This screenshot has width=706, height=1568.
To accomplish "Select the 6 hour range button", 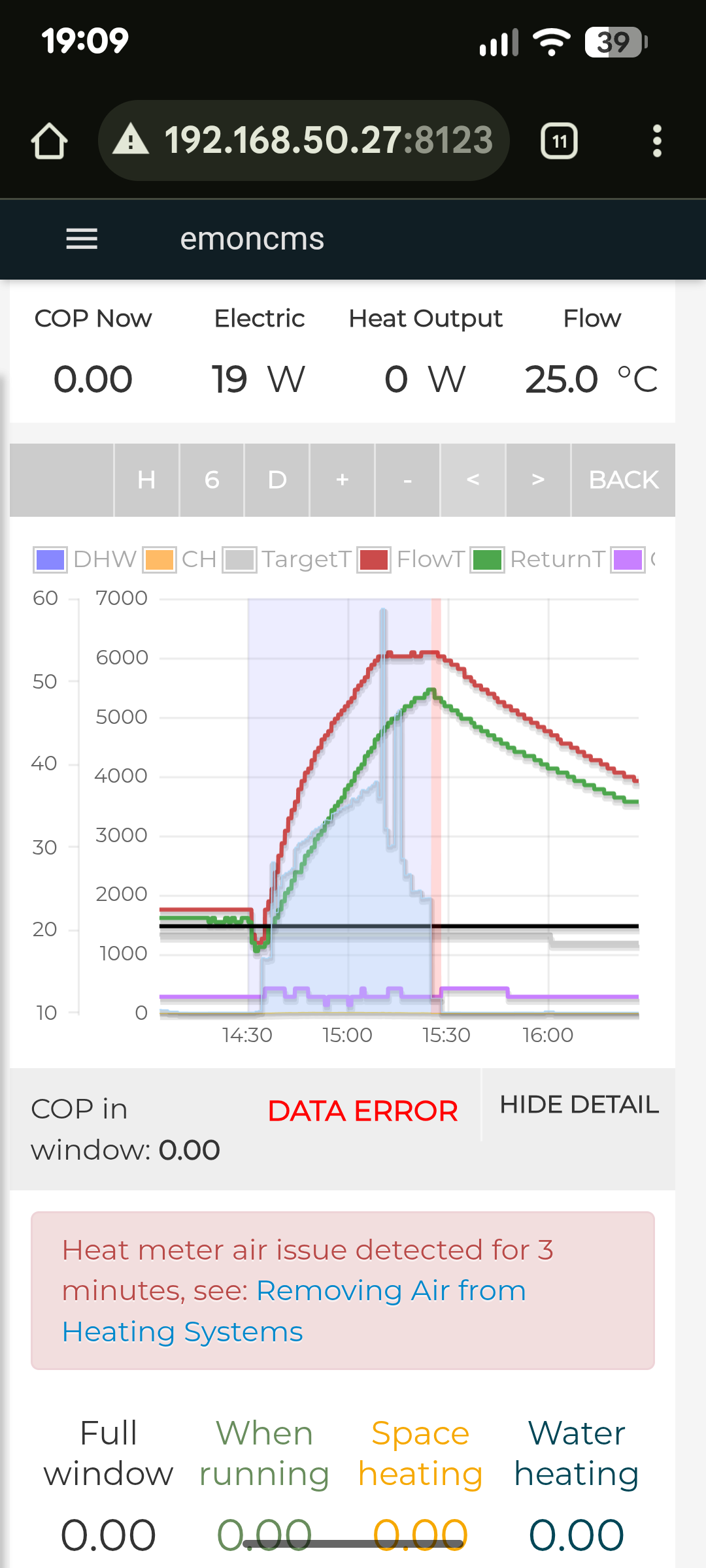I will pyautogui.click(x=212, y=480).
